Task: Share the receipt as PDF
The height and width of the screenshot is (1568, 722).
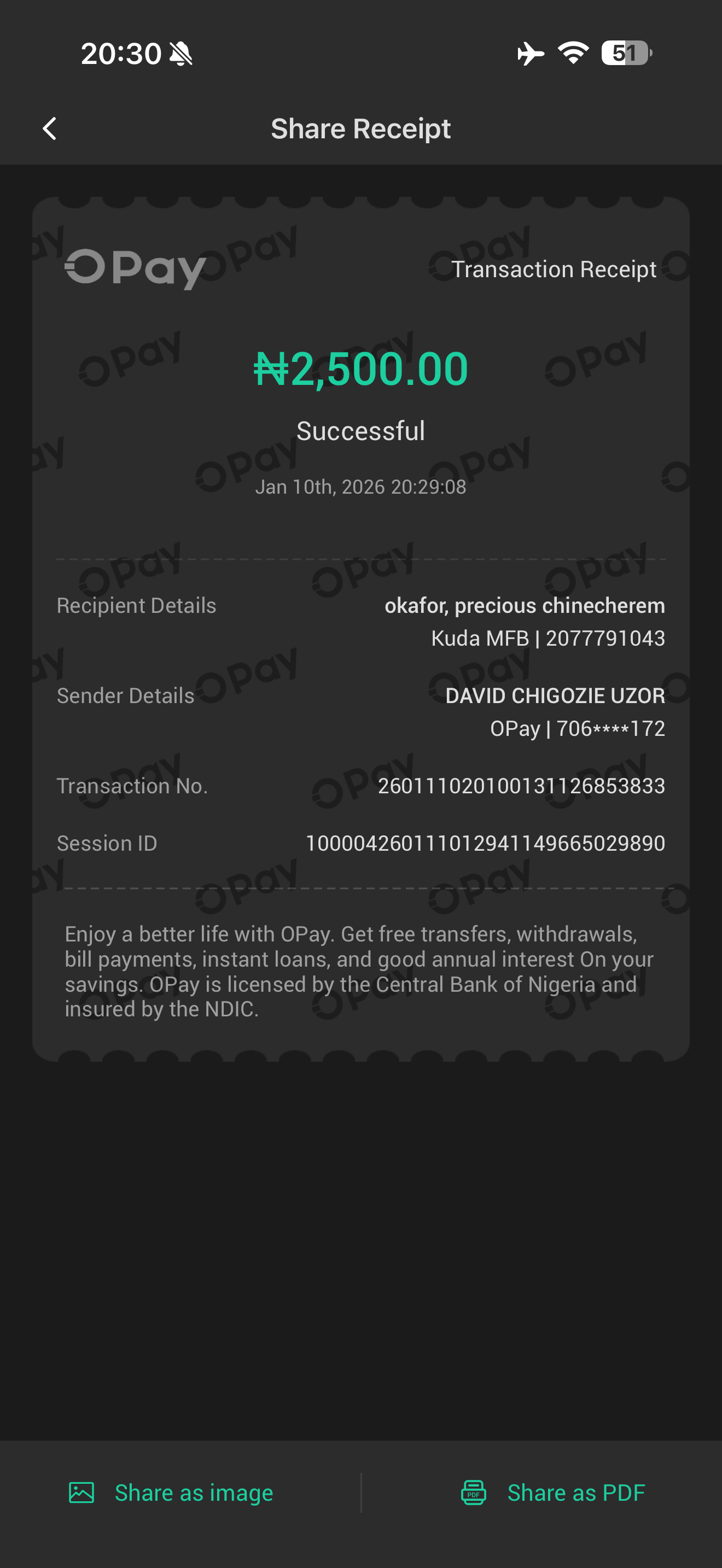Action: click(x=553, y=1493)
